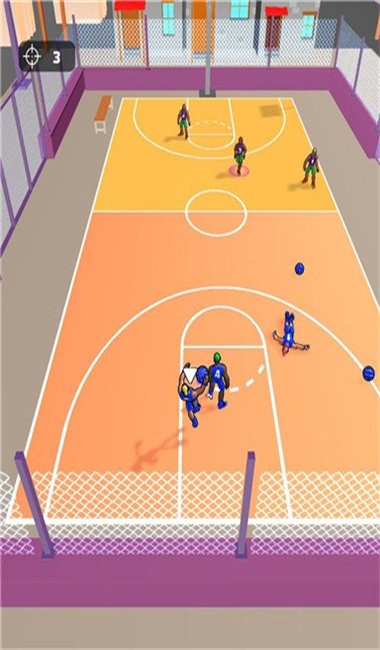Aim at the opponent near the hoop
The width and height of the screenshot is (380, 650).
[x=183, y=121]
